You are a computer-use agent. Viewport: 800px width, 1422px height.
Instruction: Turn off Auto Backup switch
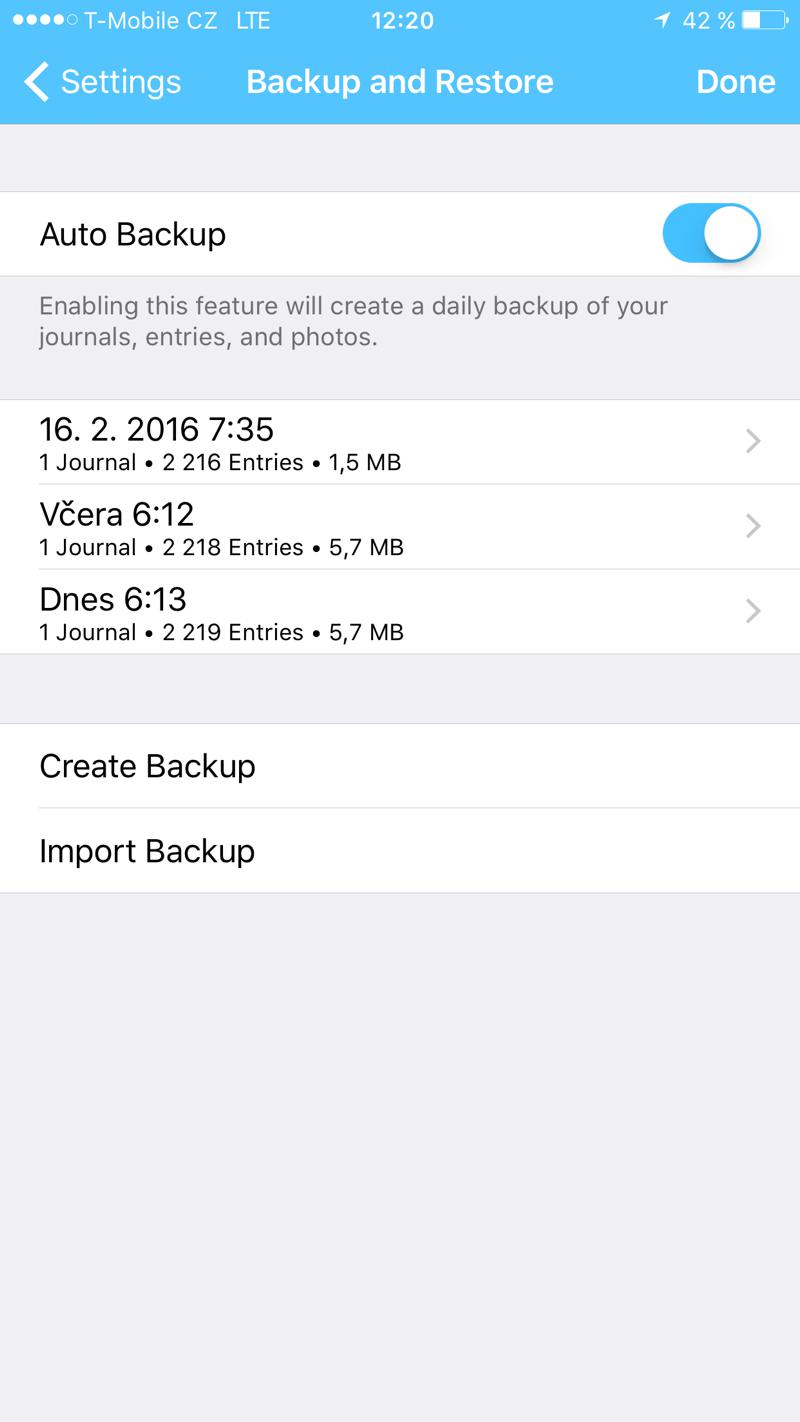point(711,234)
